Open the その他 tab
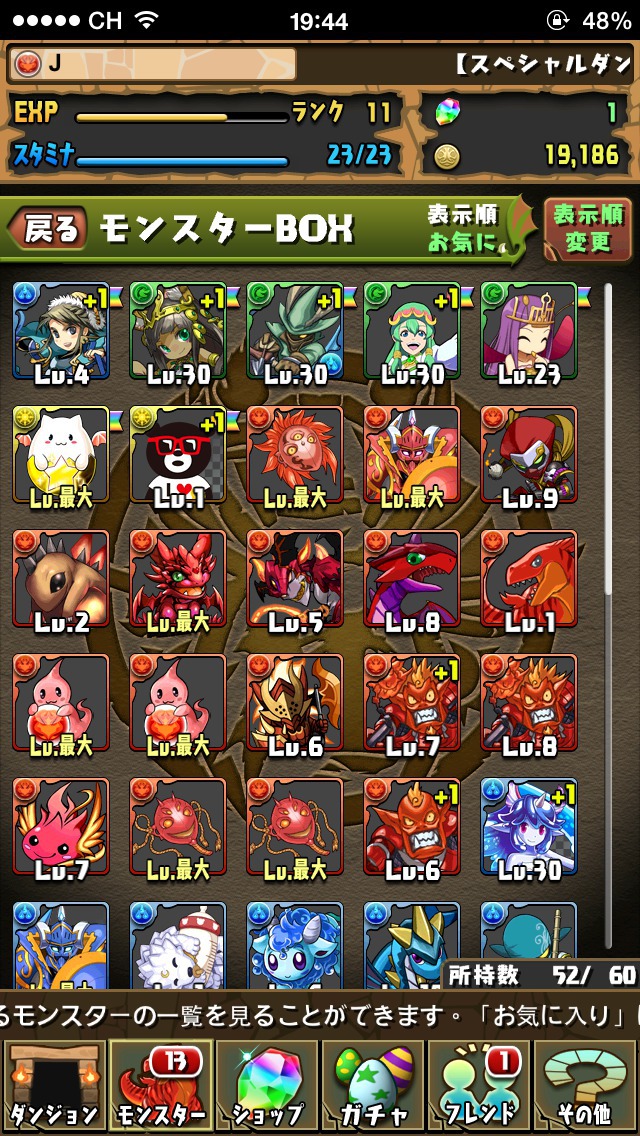Viewport: 640px width, 1136px height. [586, 1087]
